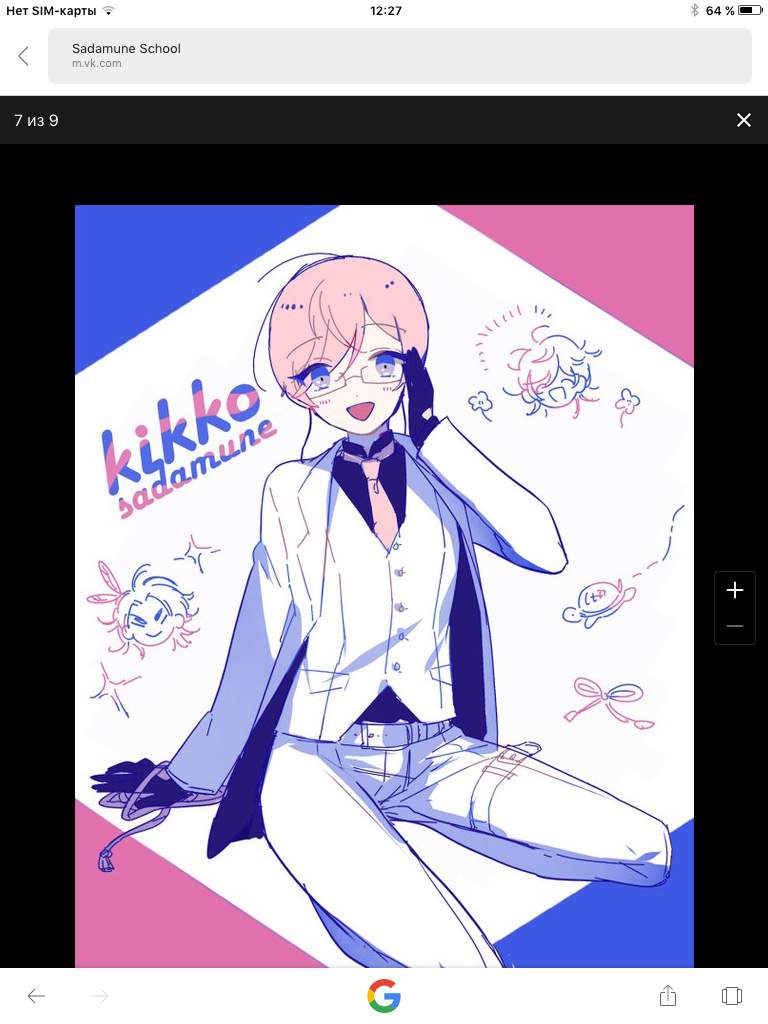Go back using the top-left chevron
Image resolution: width=768 pixels, height=1024 pixels.
(x=24, y=56)
